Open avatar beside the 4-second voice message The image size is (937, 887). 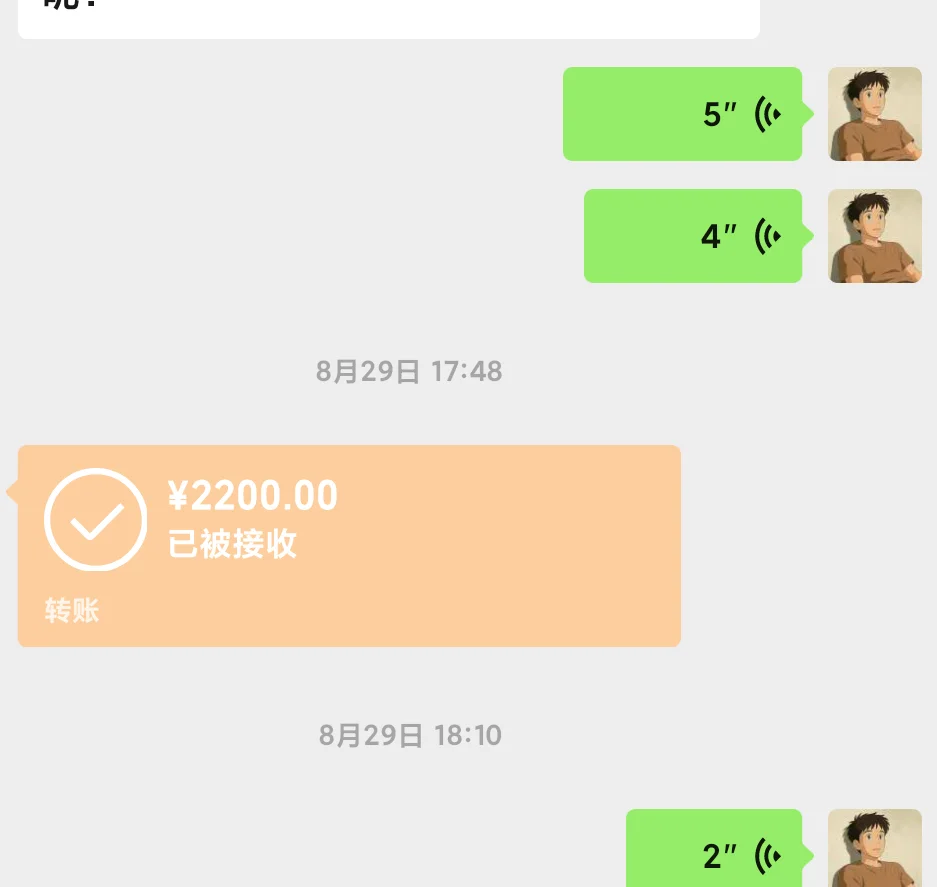pyautogui.click(x=875, y=235)
